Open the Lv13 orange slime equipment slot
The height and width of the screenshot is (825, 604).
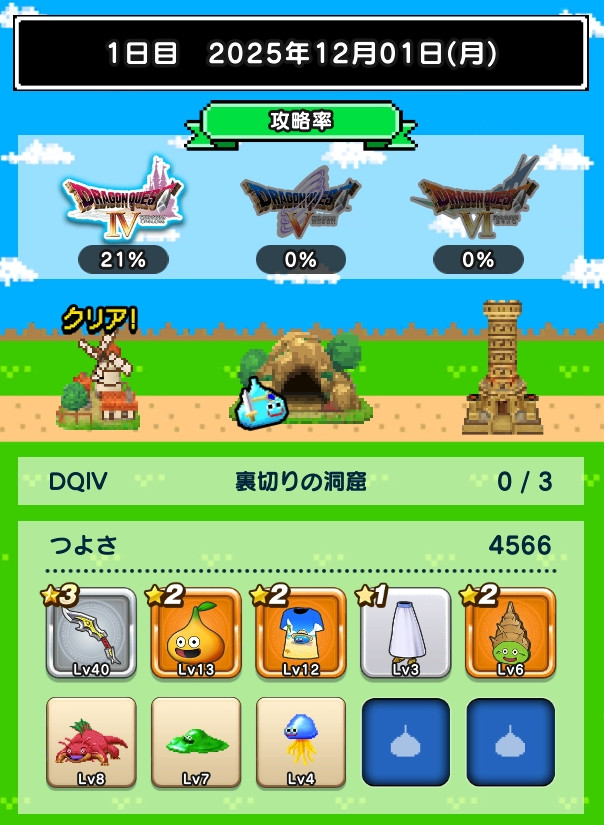pos(196,633)
